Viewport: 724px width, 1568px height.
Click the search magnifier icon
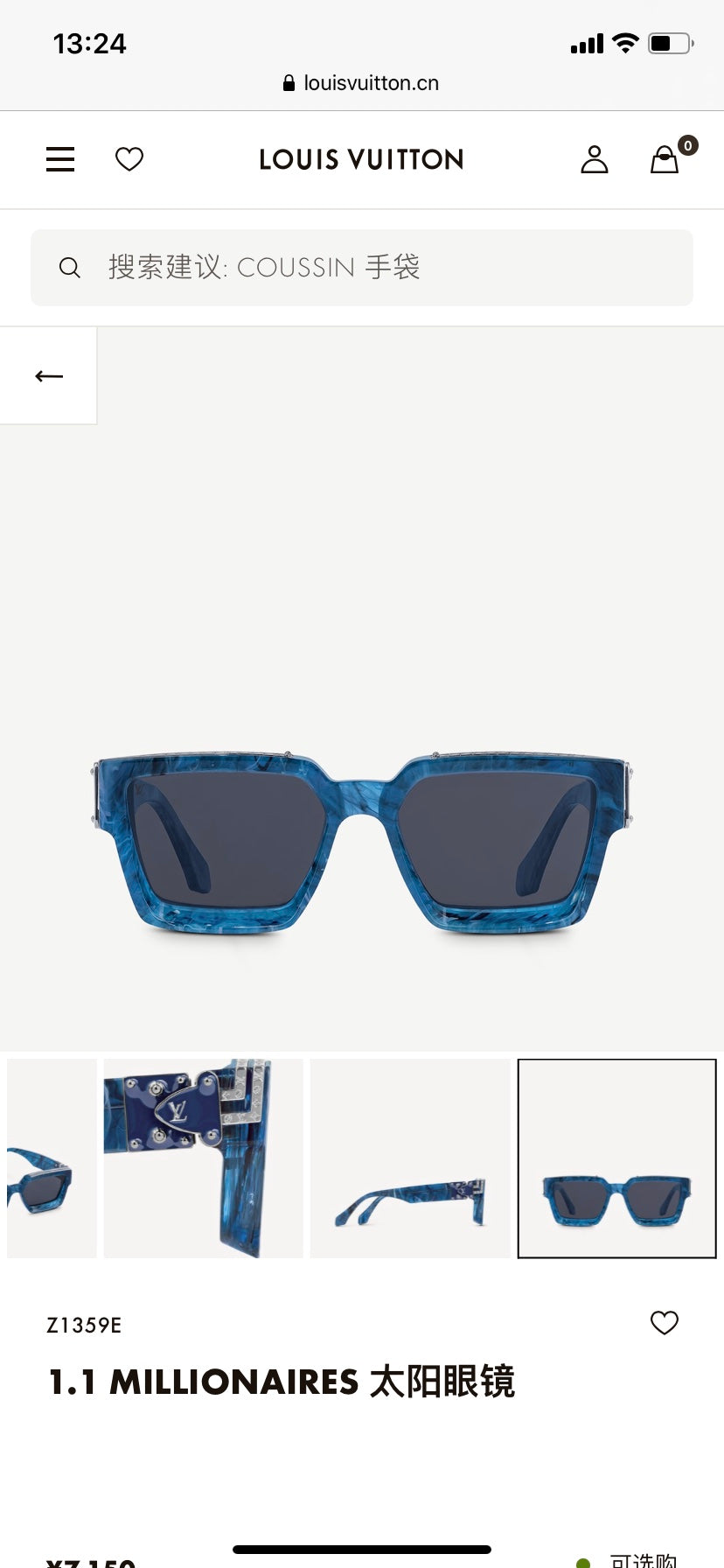point(70,268)
